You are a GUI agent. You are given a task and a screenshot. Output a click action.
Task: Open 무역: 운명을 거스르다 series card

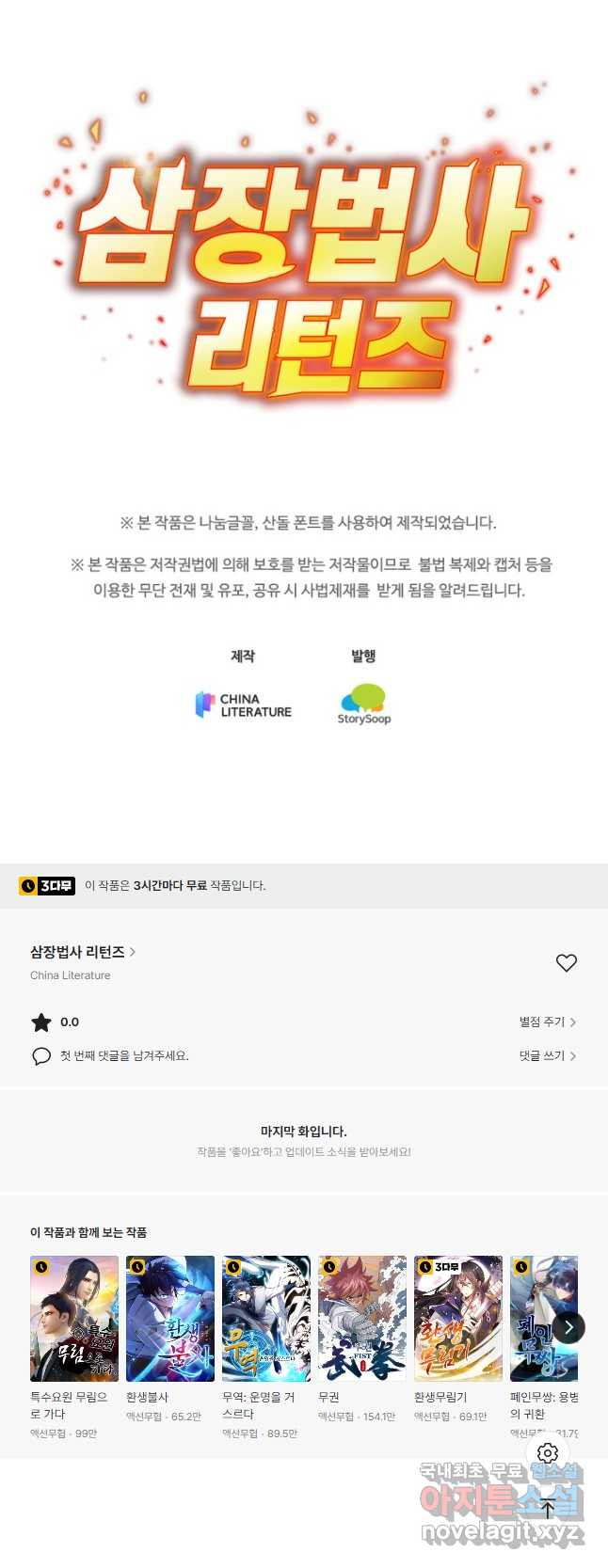[x=266, y=1318]
